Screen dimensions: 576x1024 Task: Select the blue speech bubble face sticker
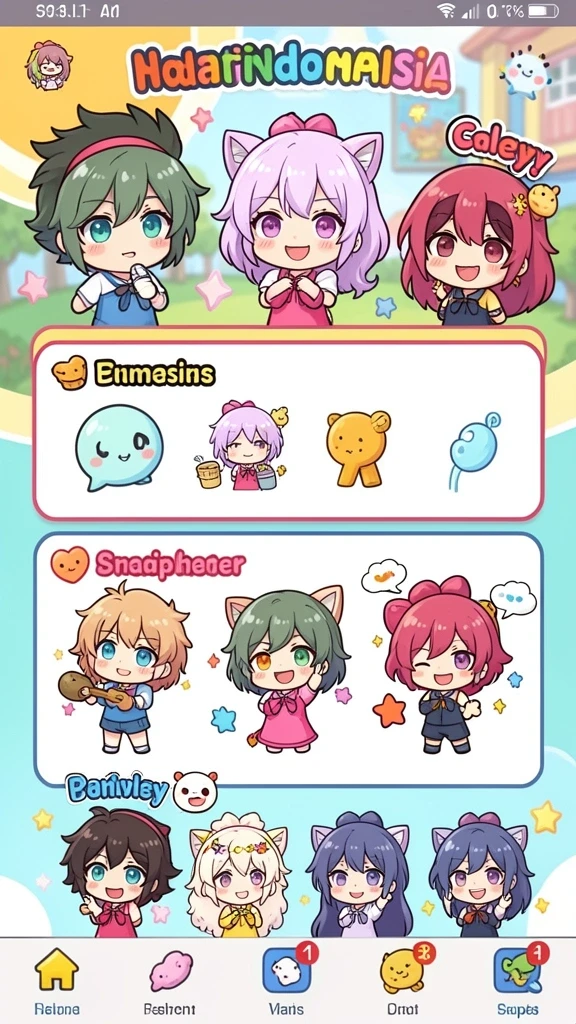119,447
